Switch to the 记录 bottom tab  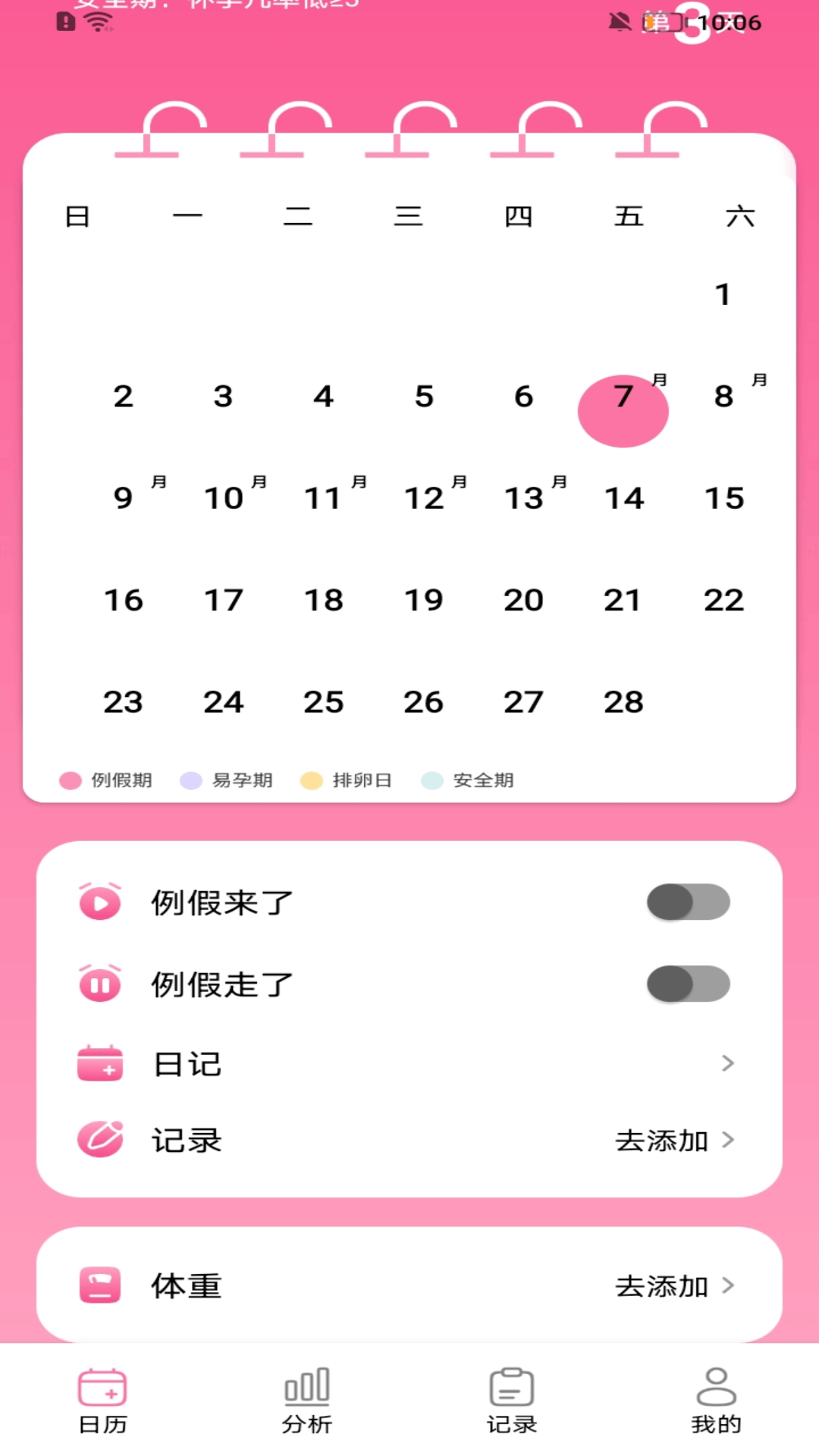tap(512, 1400)
